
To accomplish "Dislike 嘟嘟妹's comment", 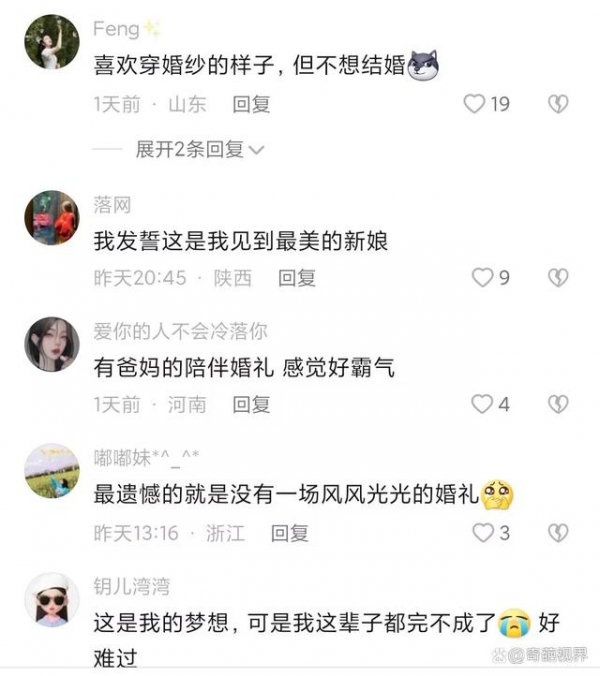I will tap(558, 533).
